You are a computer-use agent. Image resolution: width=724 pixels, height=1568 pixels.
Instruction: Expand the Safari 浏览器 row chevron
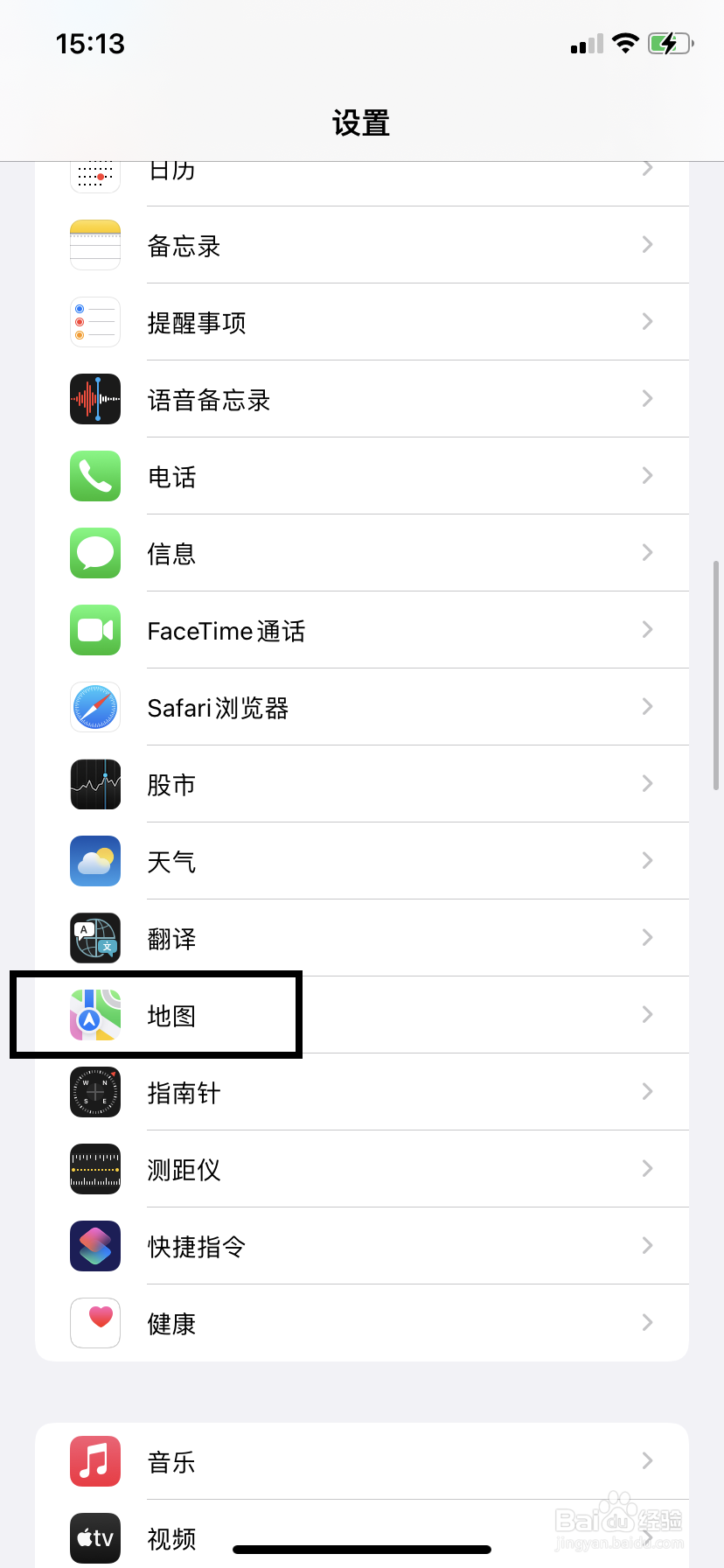click(x=647, y=707)
